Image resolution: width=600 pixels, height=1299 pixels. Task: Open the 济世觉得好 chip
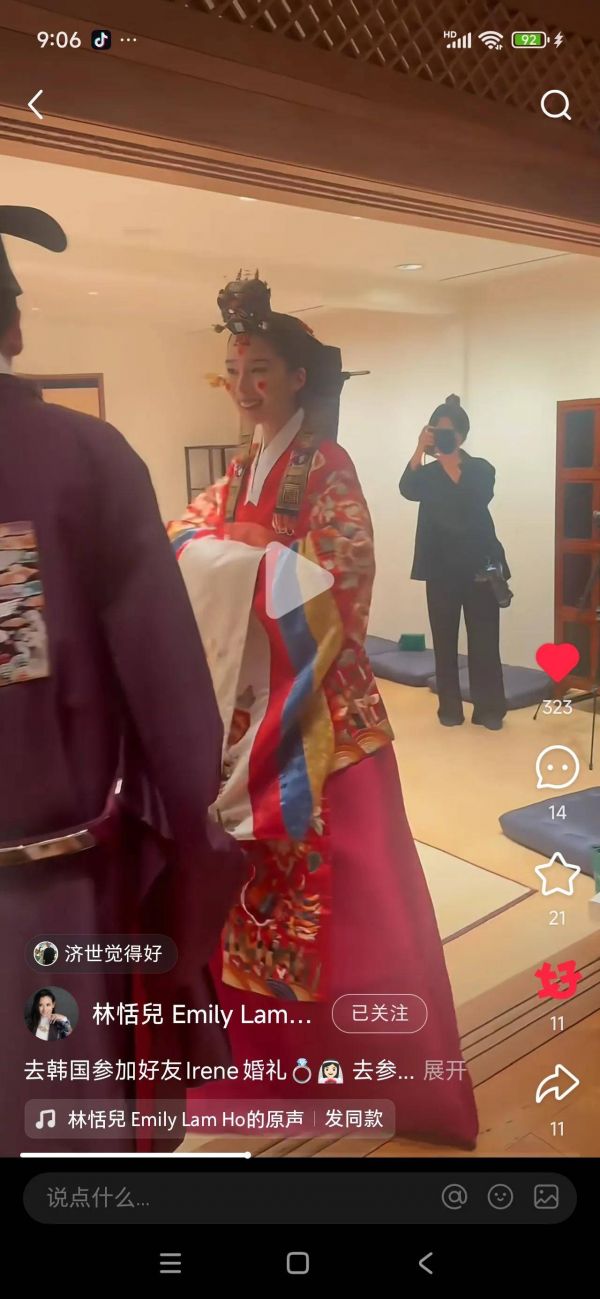pos(101,953)
